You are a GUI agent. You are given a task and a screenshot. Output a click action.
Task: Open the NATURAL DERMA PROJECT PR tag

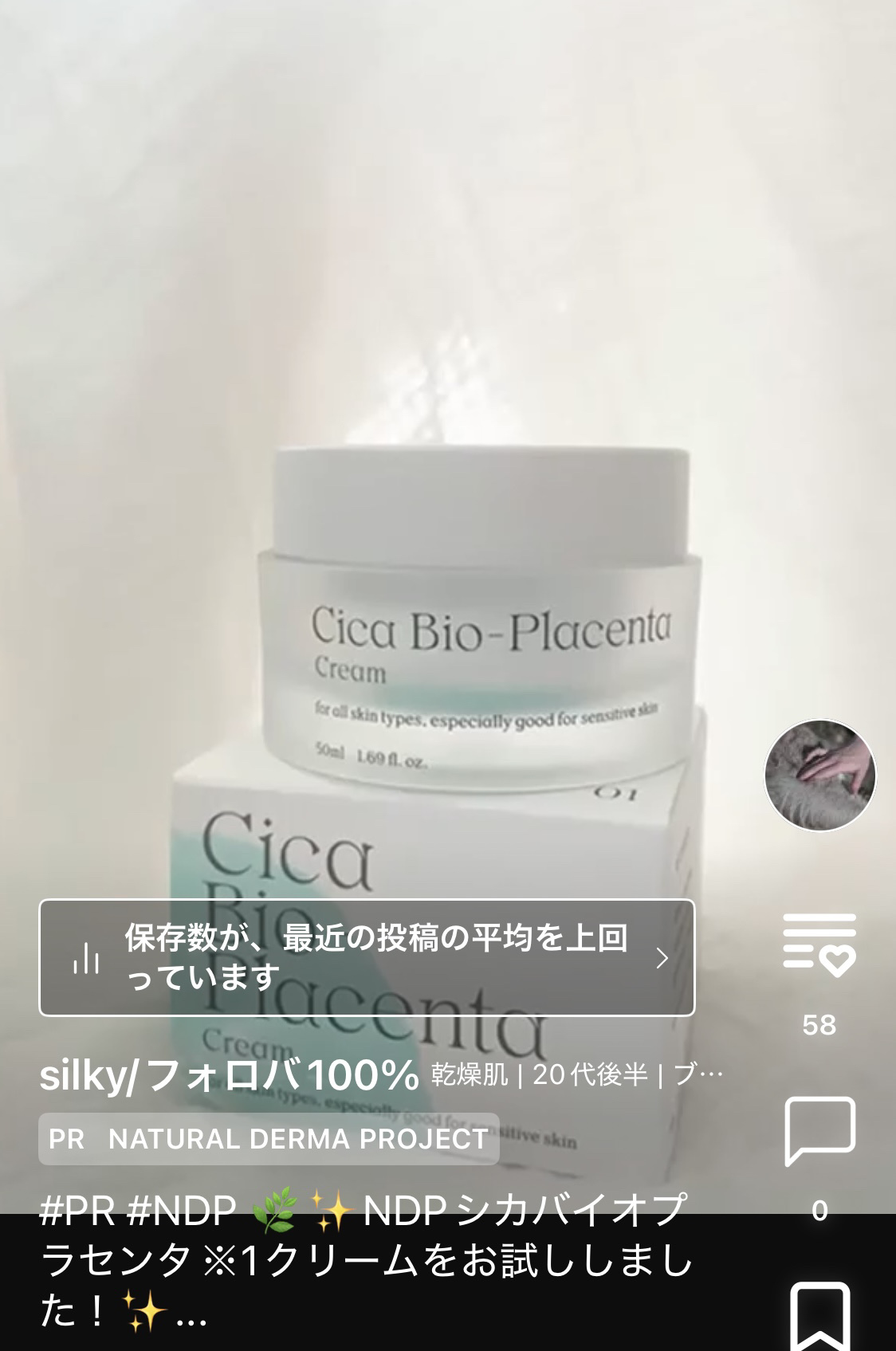tap(269, 1138)
